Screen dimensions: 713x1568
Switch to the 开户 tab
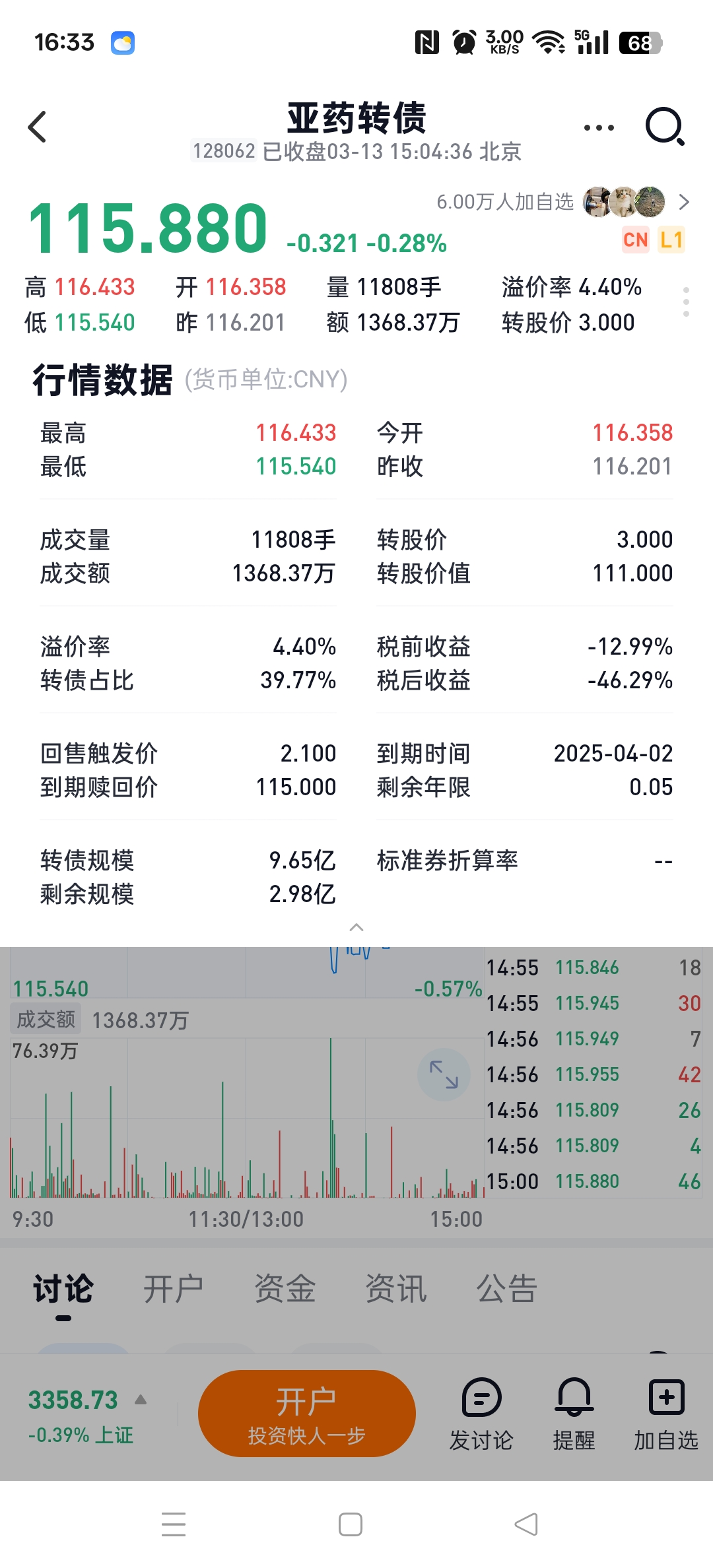tap(174, 1289)
